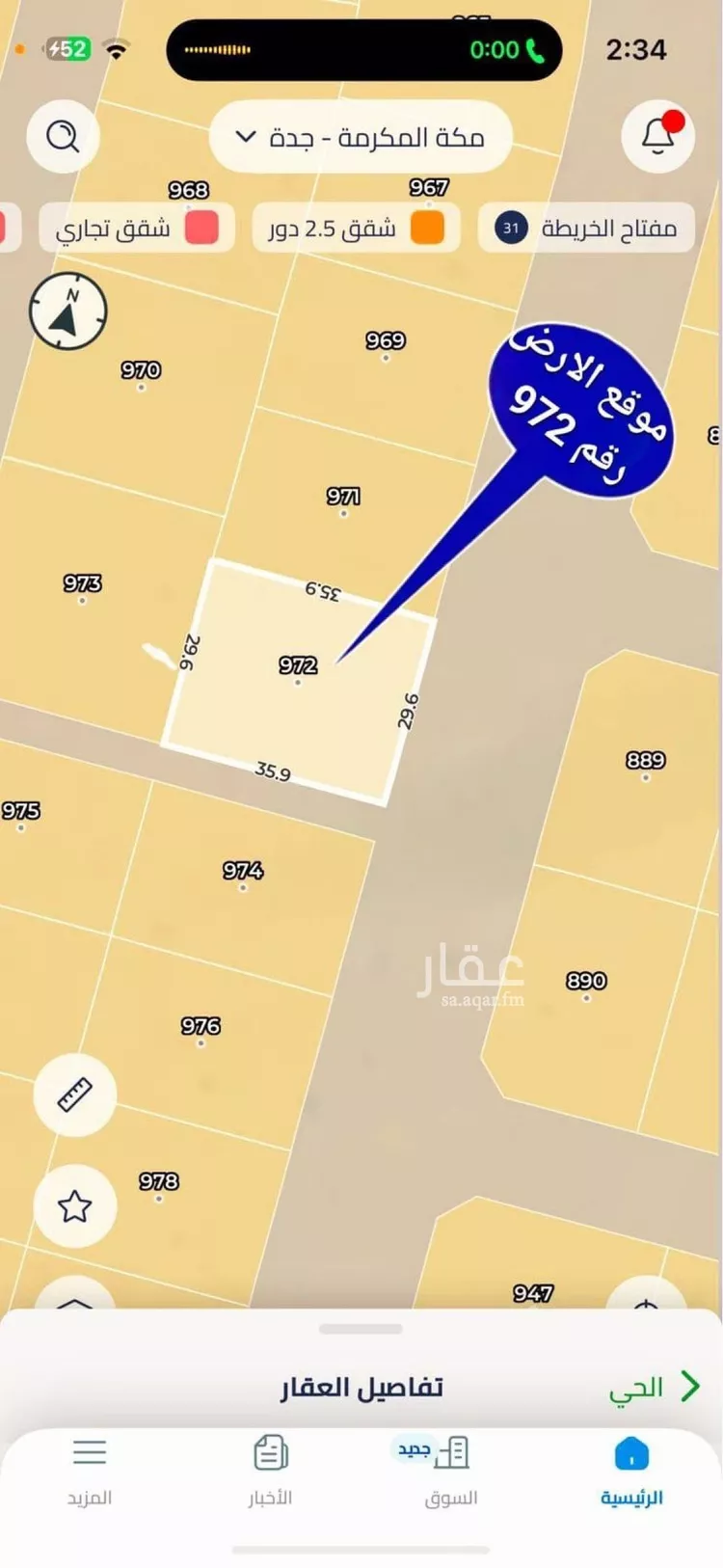Open the ruler measuring tool
Screen dimensions: 723x1568
pos(75,1095)
